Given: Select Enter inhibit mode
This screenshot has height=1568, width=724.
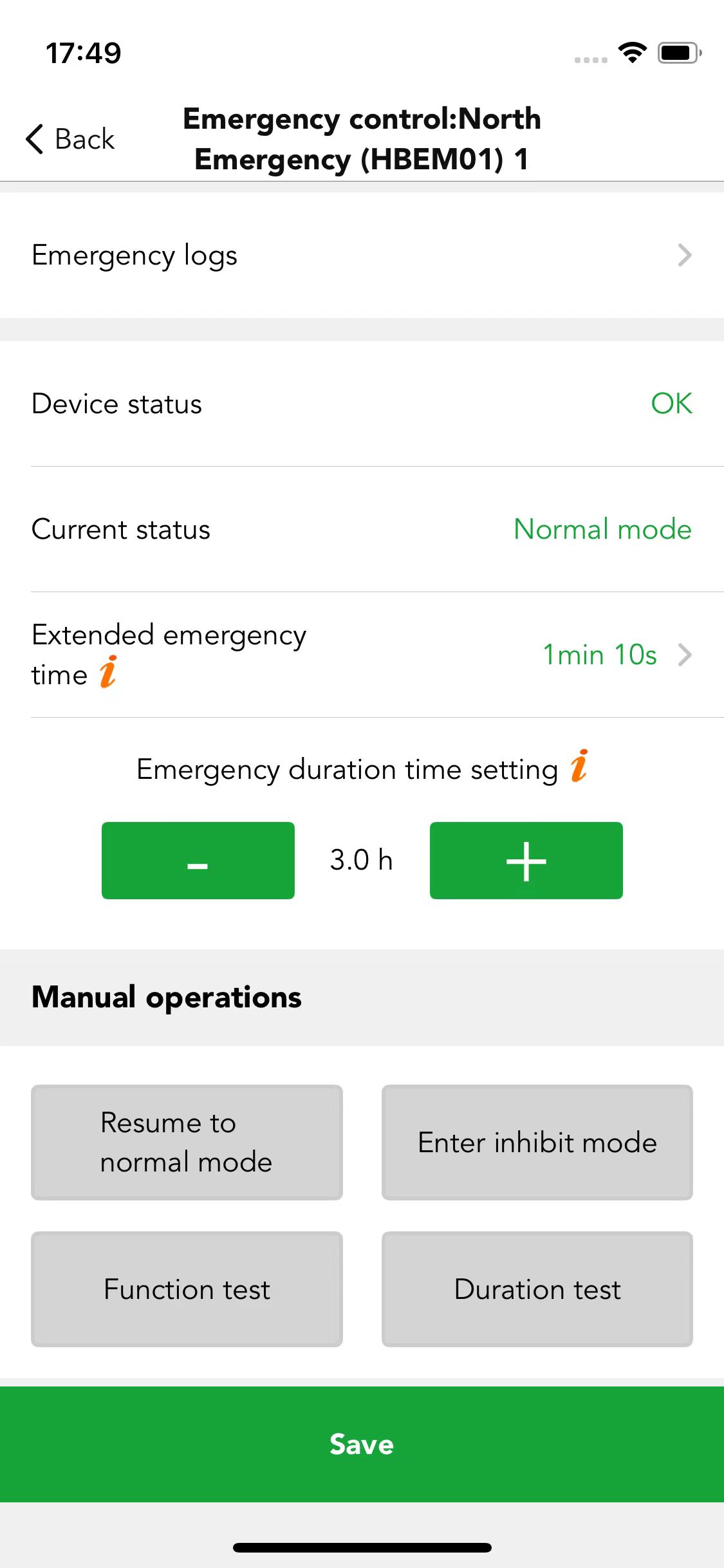Looking at the screenshot, I should (537, 1143).
